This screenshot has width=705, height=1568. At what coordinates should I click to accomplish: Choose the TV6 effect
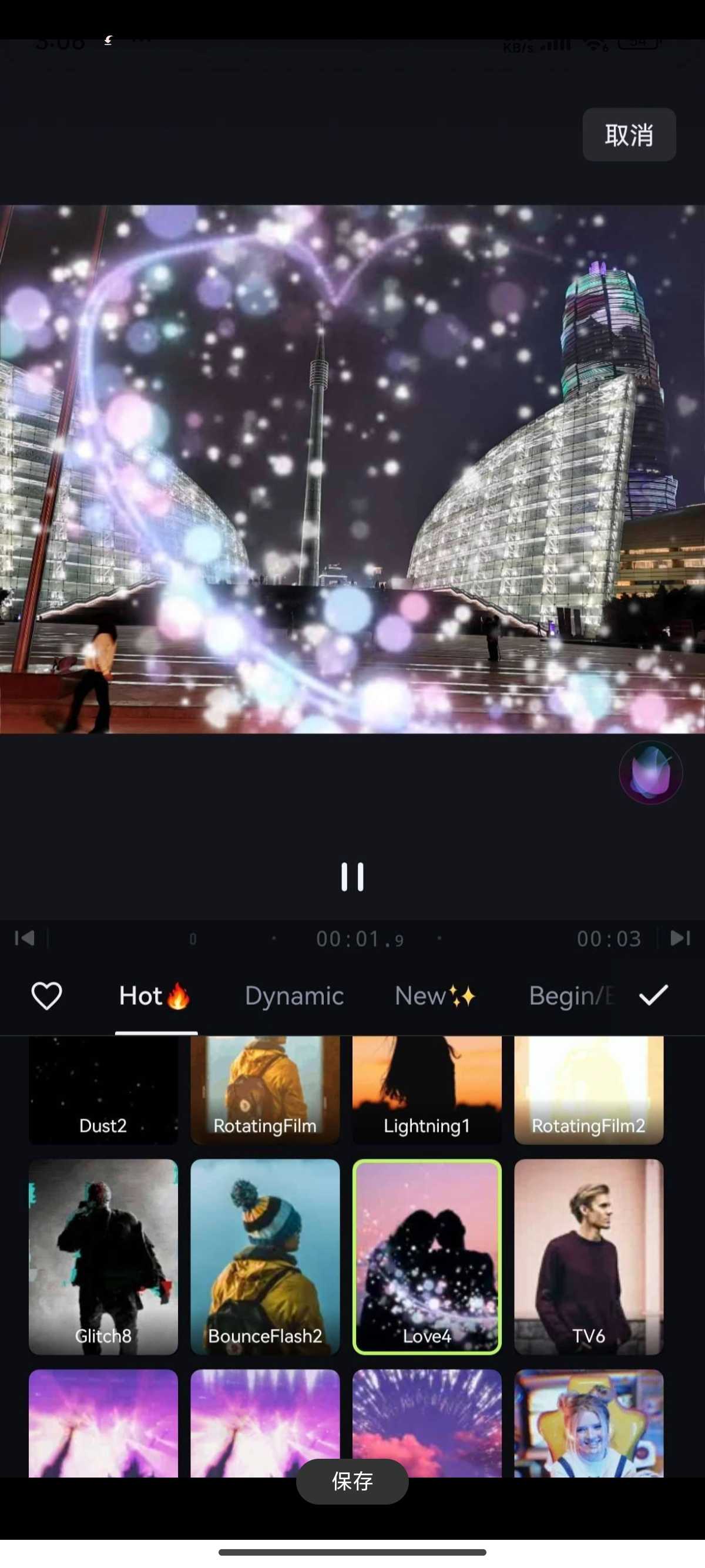[589, 1256]
